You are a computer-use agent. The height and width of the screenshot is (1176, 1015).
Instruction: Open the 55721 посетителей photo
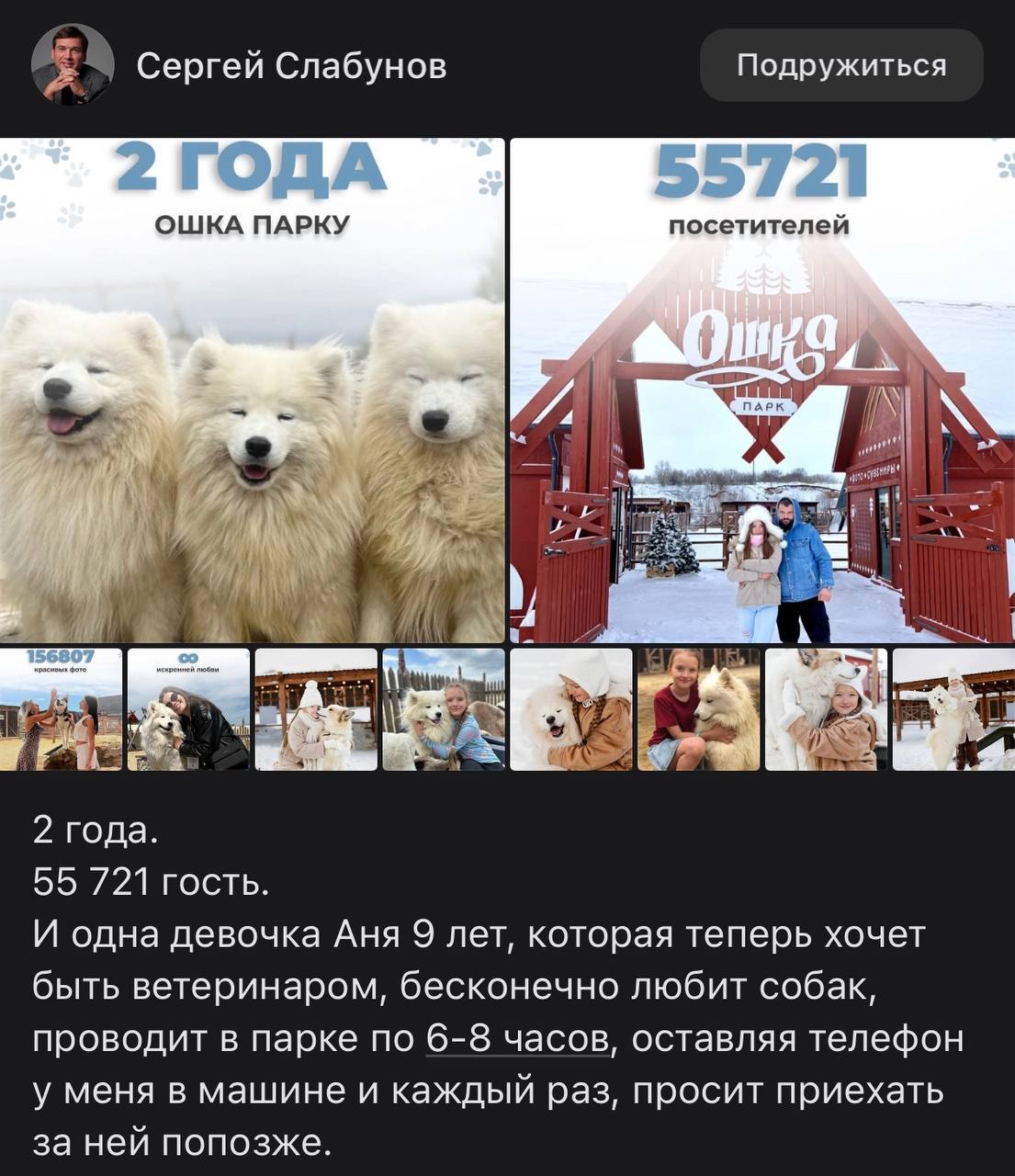click(x=761, y=390)
